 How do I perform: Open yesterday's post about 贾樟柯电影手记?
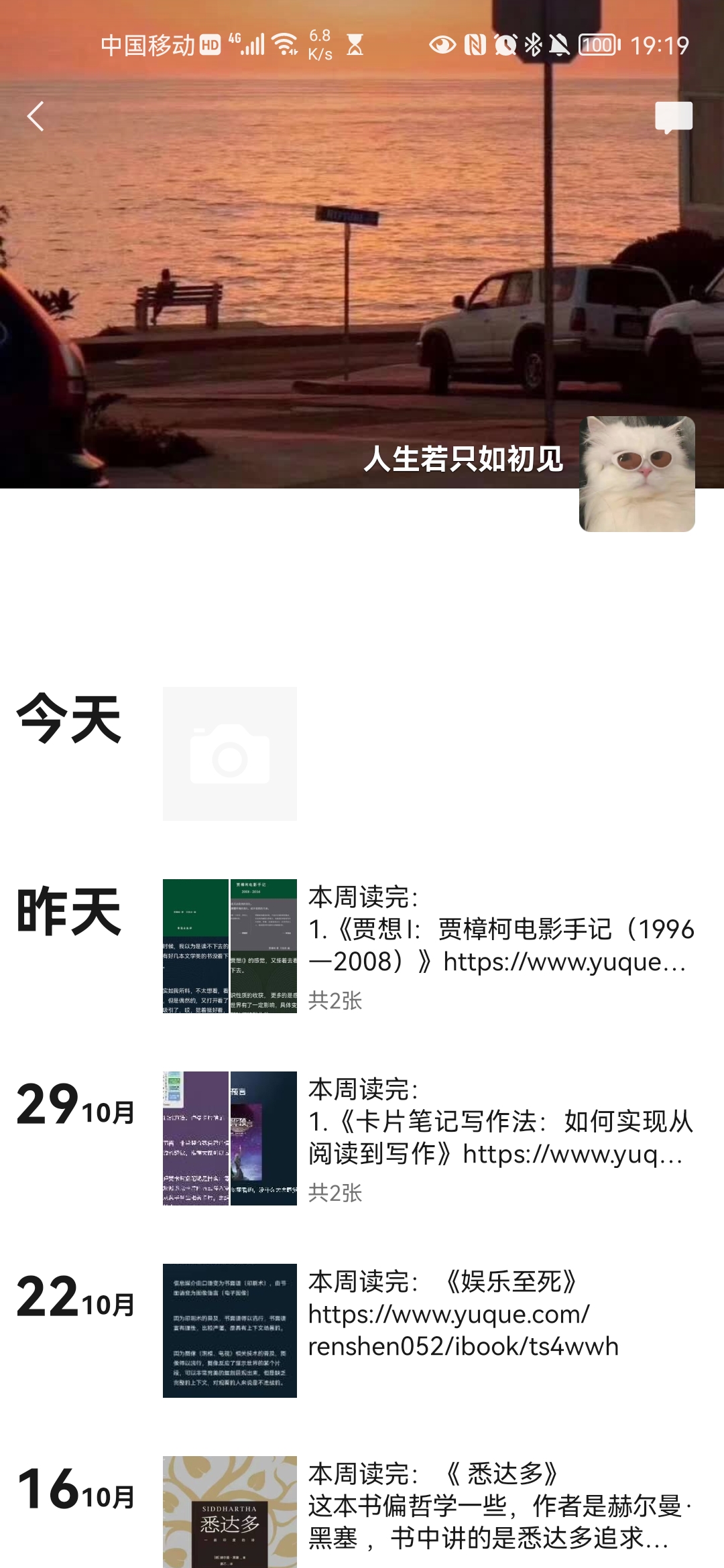click(x=499, y=945)
